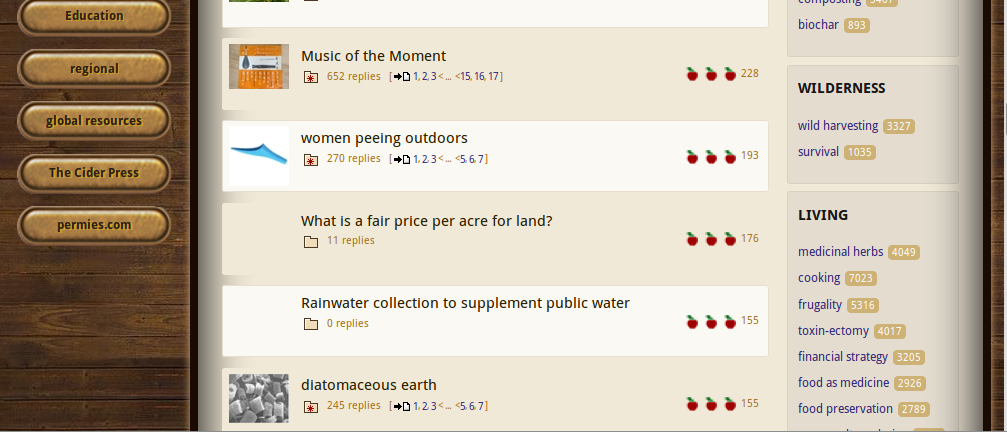Open global resources
Viewport: 1007px width, 432px height.
tap(94, 121)
